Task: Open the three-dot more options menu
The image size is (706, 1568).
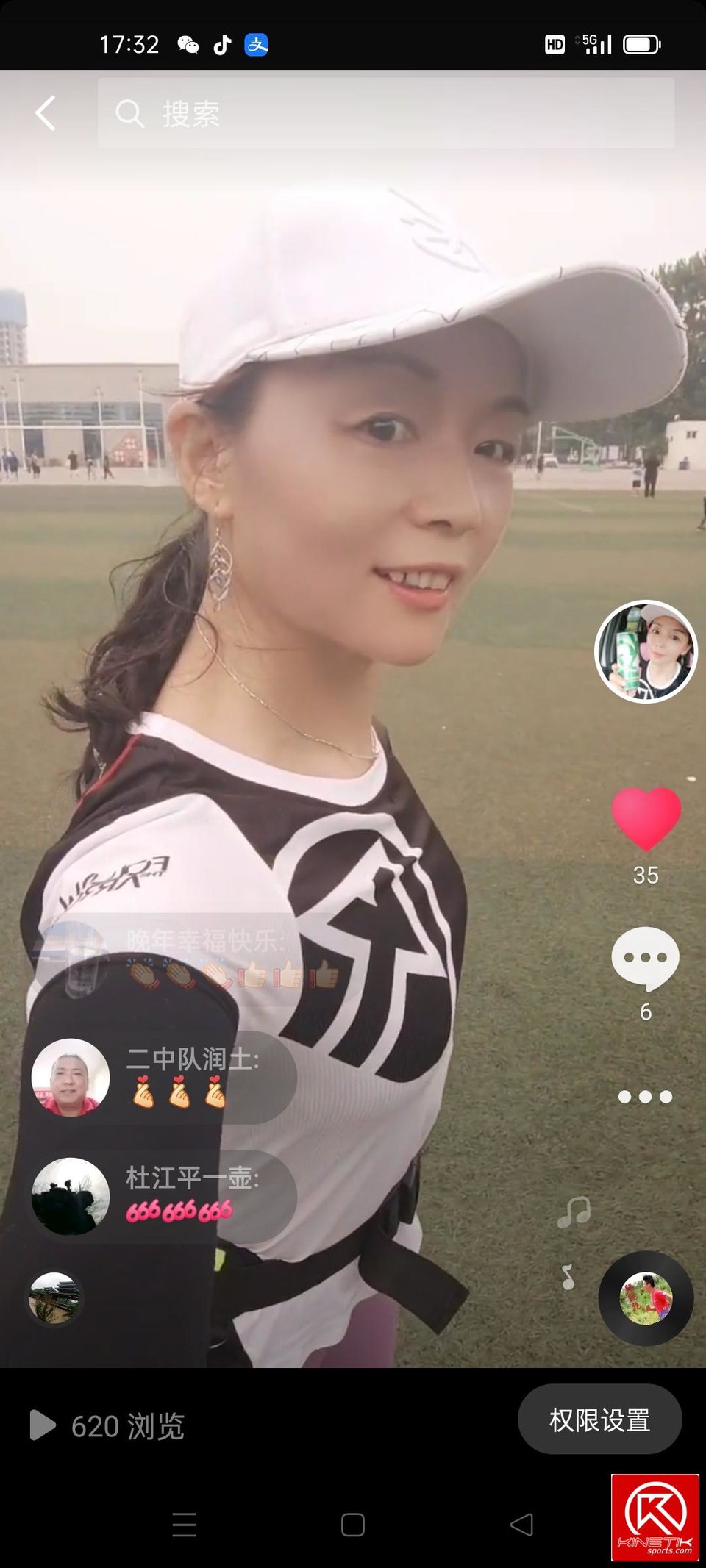Action: point(645,1097)
